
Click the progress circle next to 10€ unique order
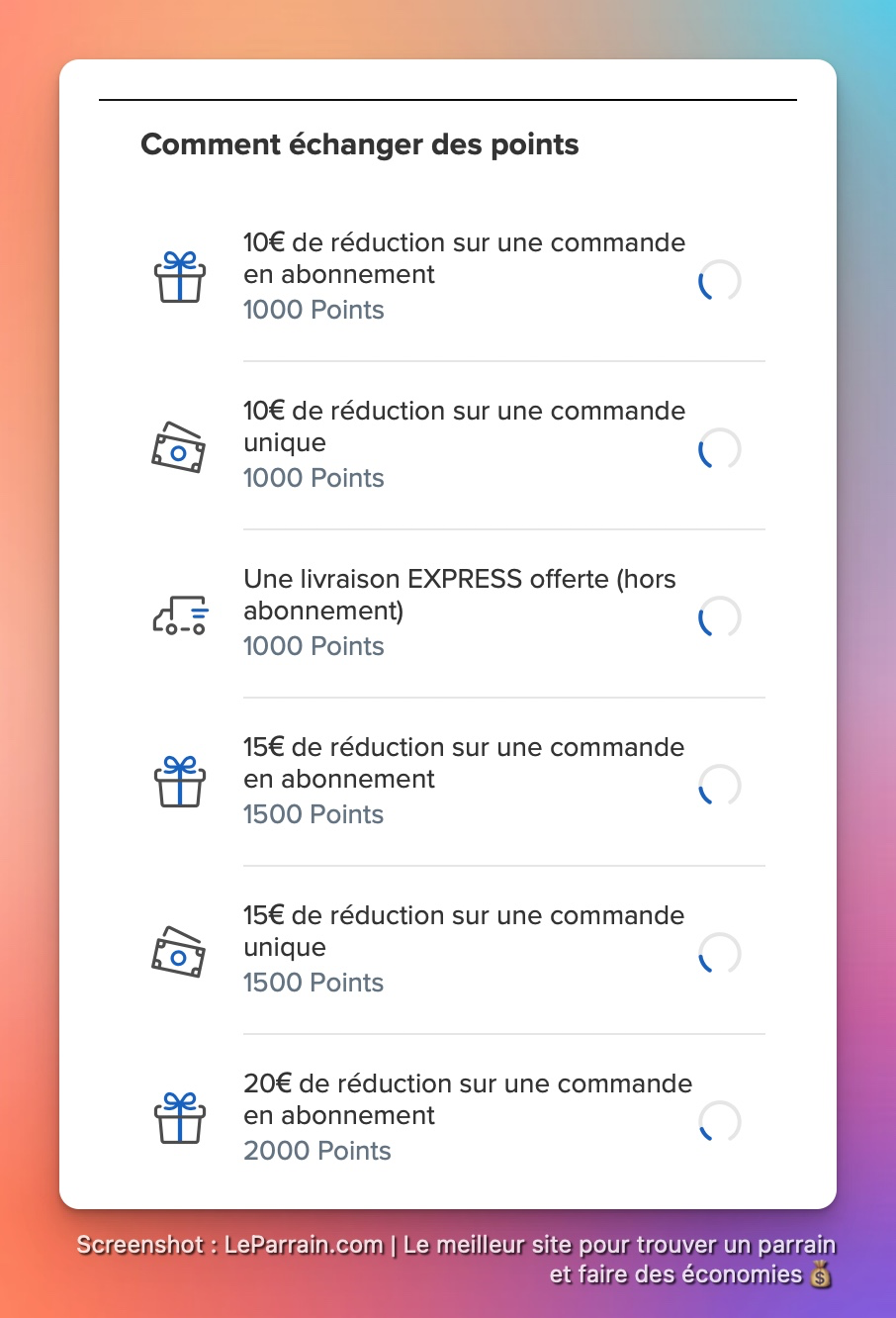click(720, 449)
